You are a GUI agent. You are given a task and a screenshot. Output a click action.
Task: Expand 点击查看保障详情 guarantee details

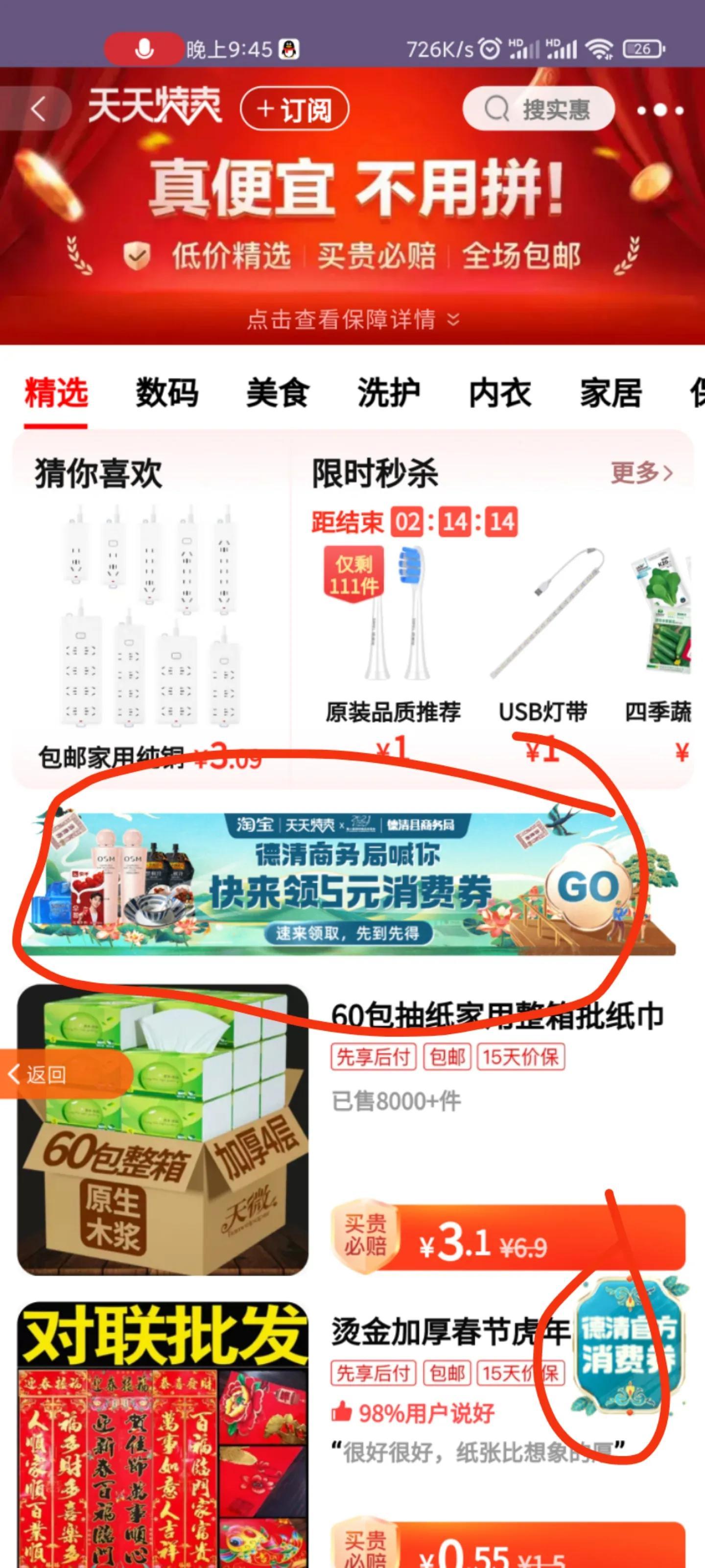[x=353, y=319]
